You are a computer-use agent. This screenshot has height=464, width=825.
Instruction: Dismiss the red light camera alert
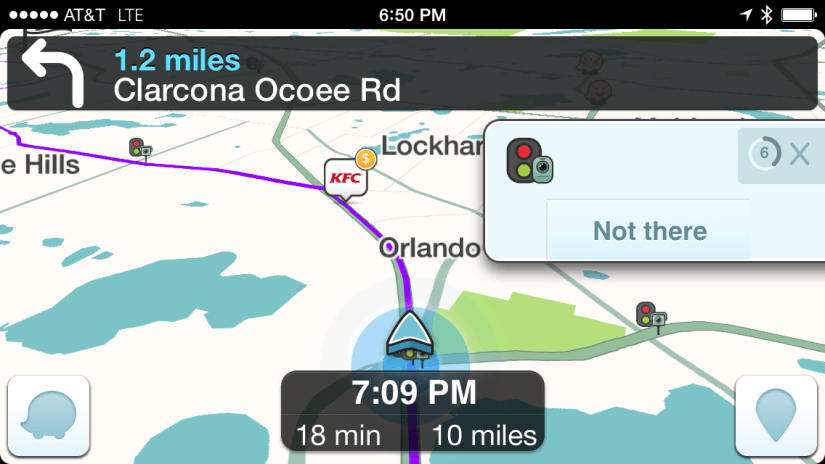(x=798, y=154)
